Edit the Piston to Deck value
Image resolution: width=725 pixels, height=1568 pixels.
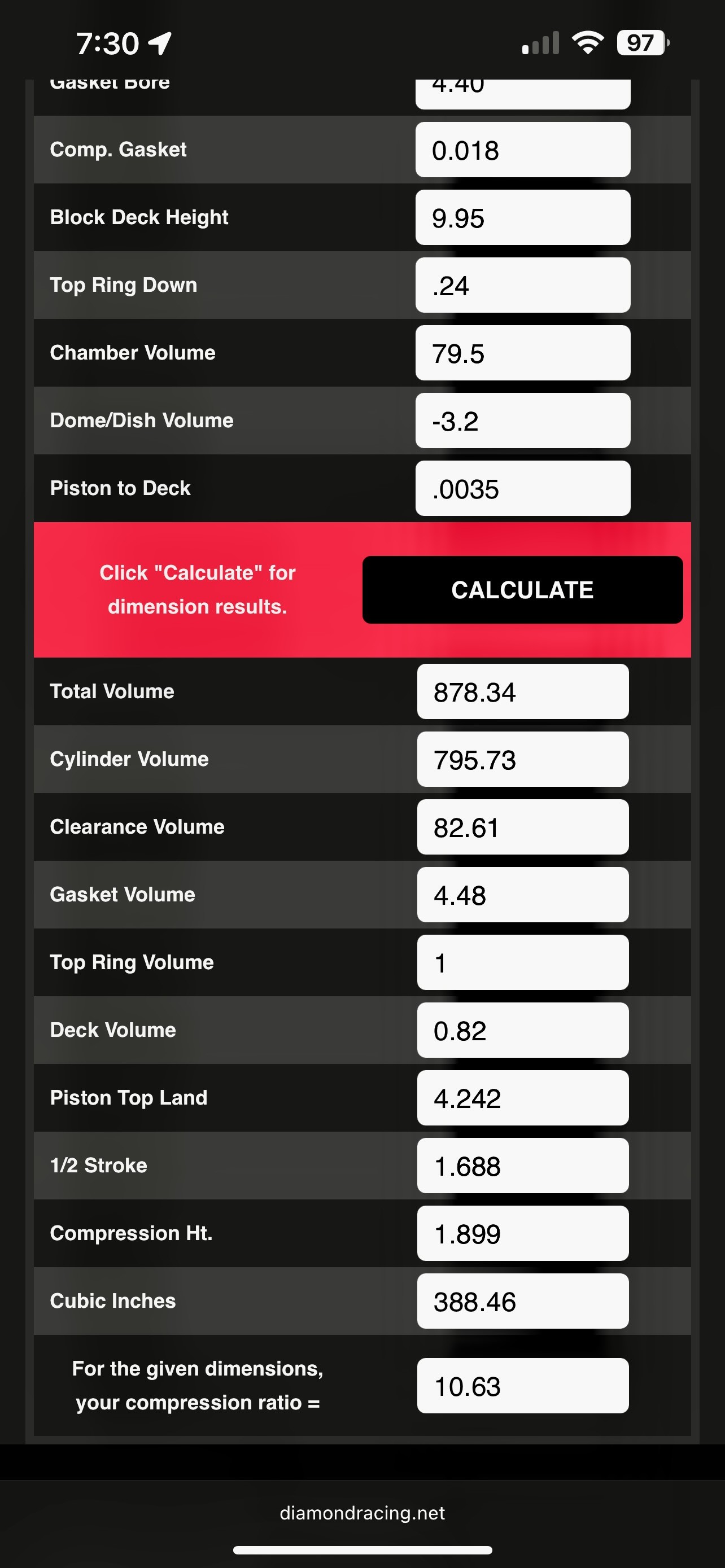click(522, 488)
